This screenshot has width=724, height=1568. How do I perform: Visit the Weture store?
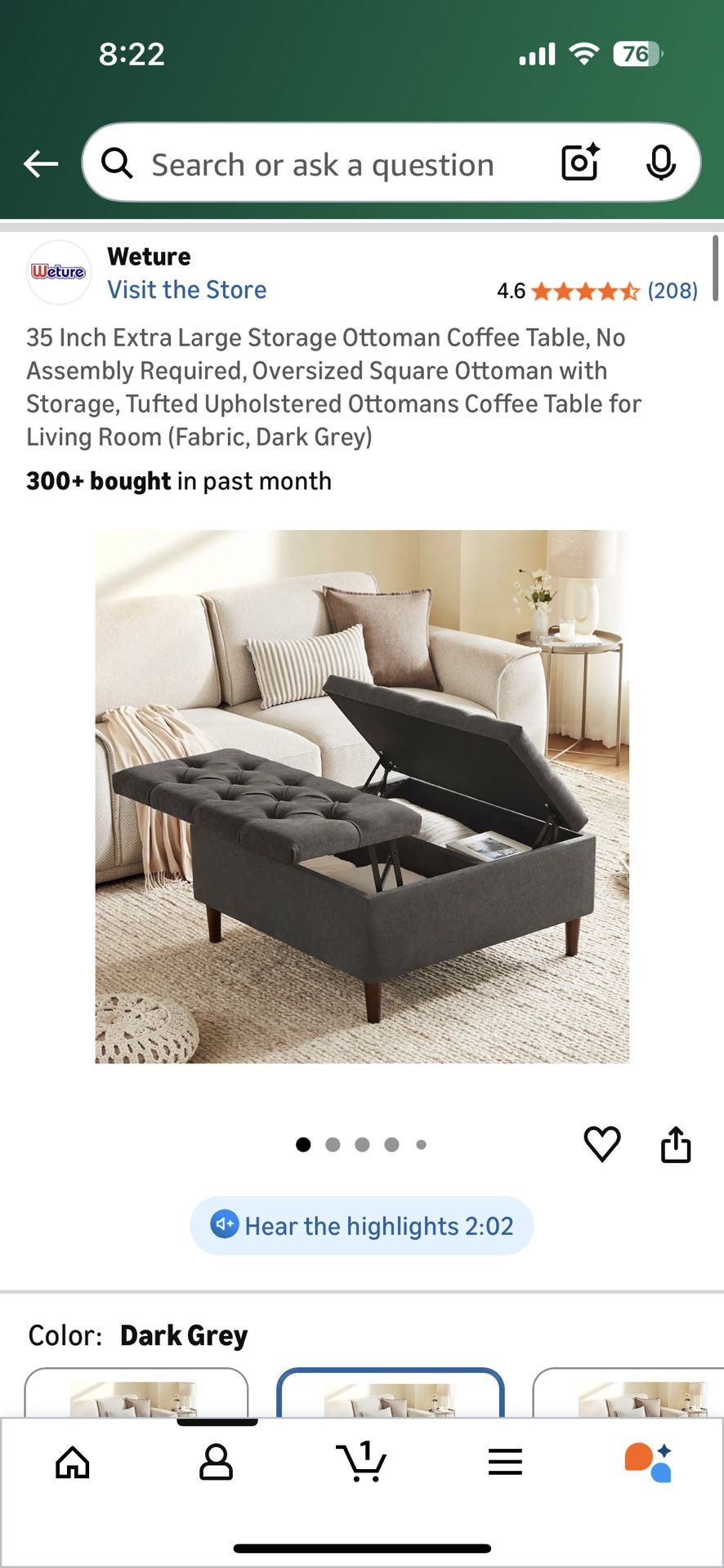click(187, 290)
